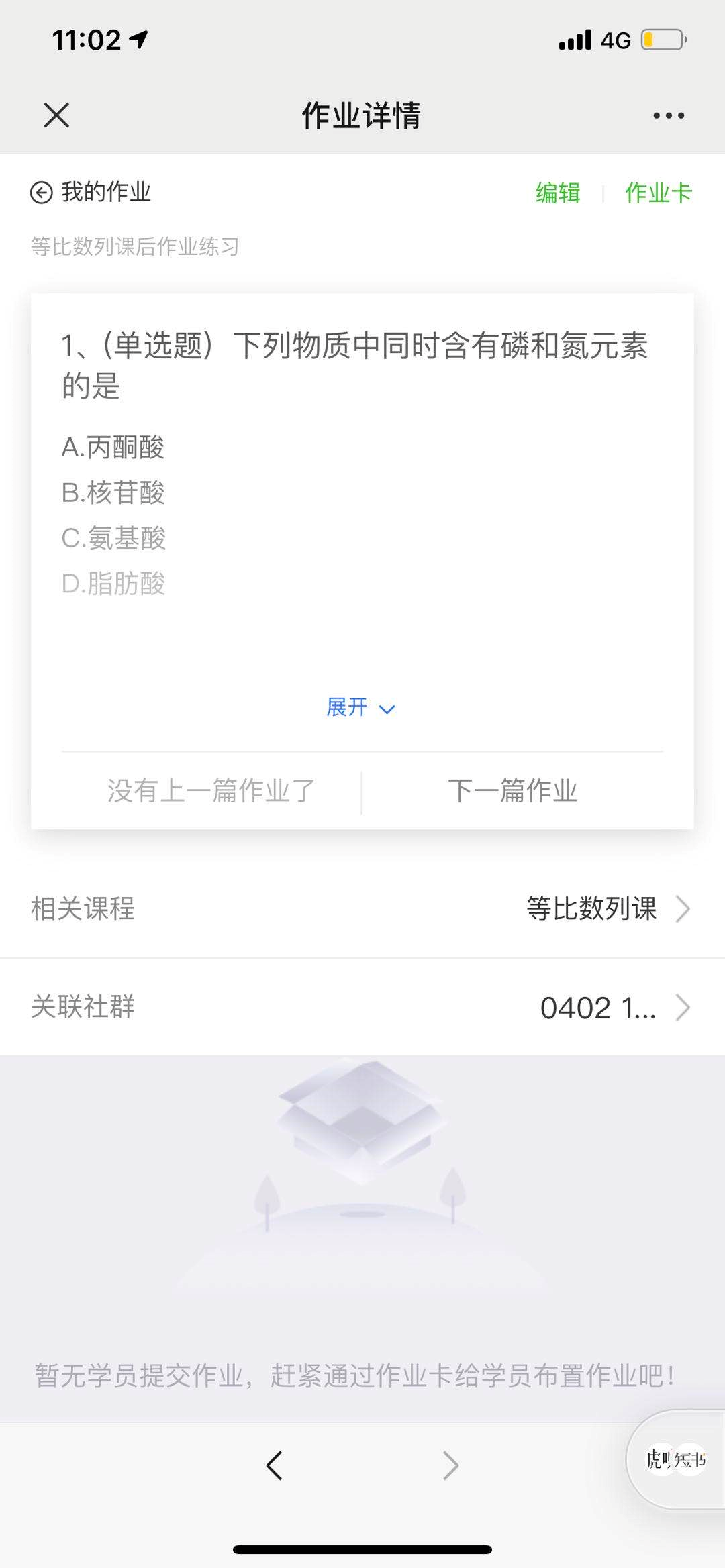Open the 相关课程 row for 等比数列课
The width and height of the screenshot is (725, 1568).
tap(362, 909)
